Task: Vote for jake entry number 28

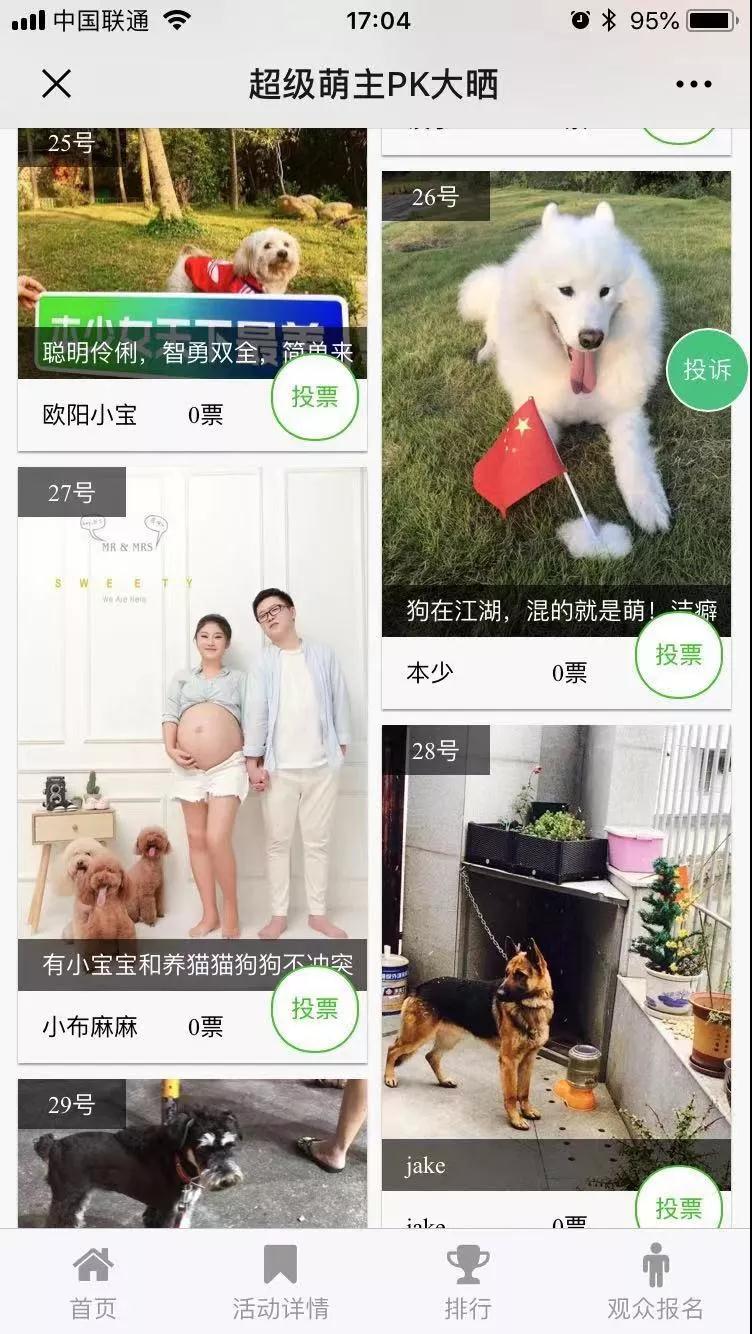Action: [679, 1208]
